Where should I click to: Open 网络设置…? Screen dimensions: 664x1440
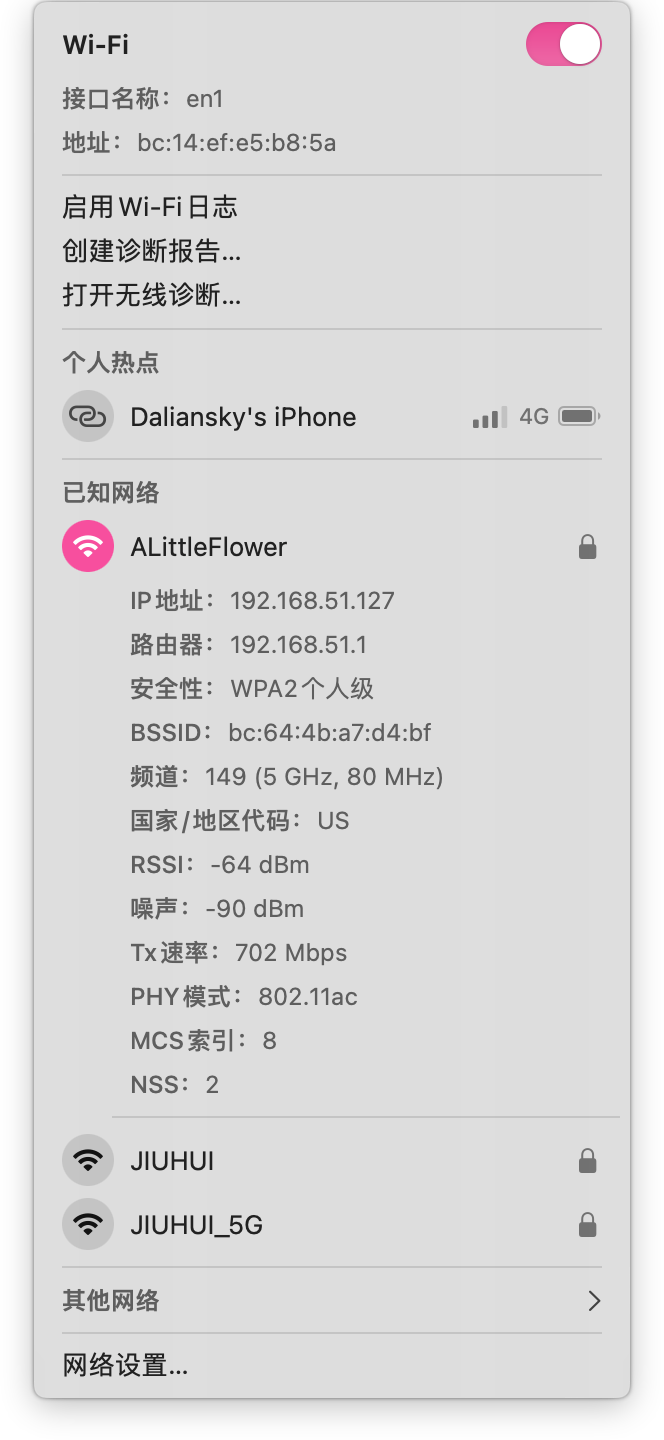click(126, 1365)
